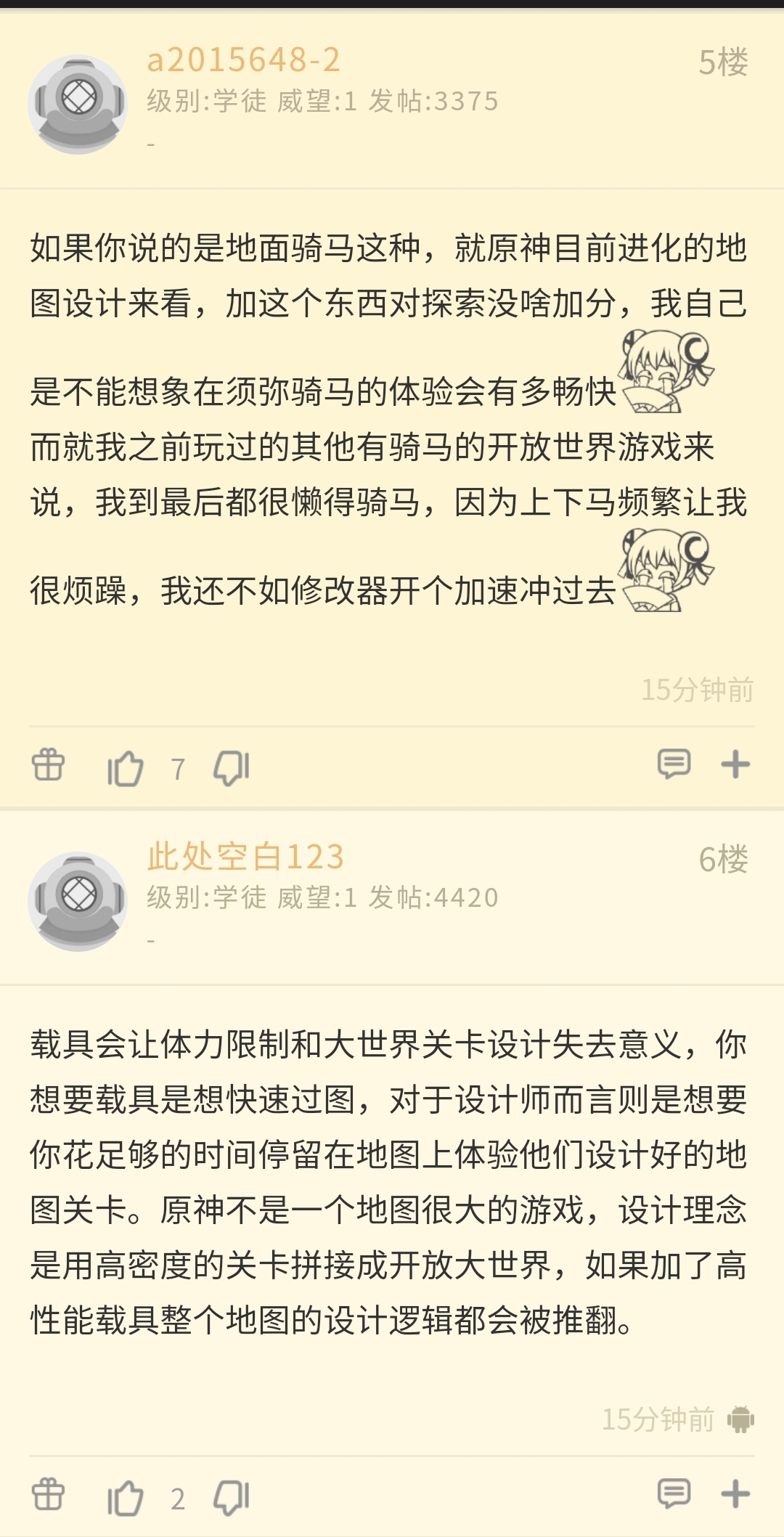Open a2015648-2's profile via username
This screenshot has width=784, height=1537.
pyautogui.click(x=243, y=60)
